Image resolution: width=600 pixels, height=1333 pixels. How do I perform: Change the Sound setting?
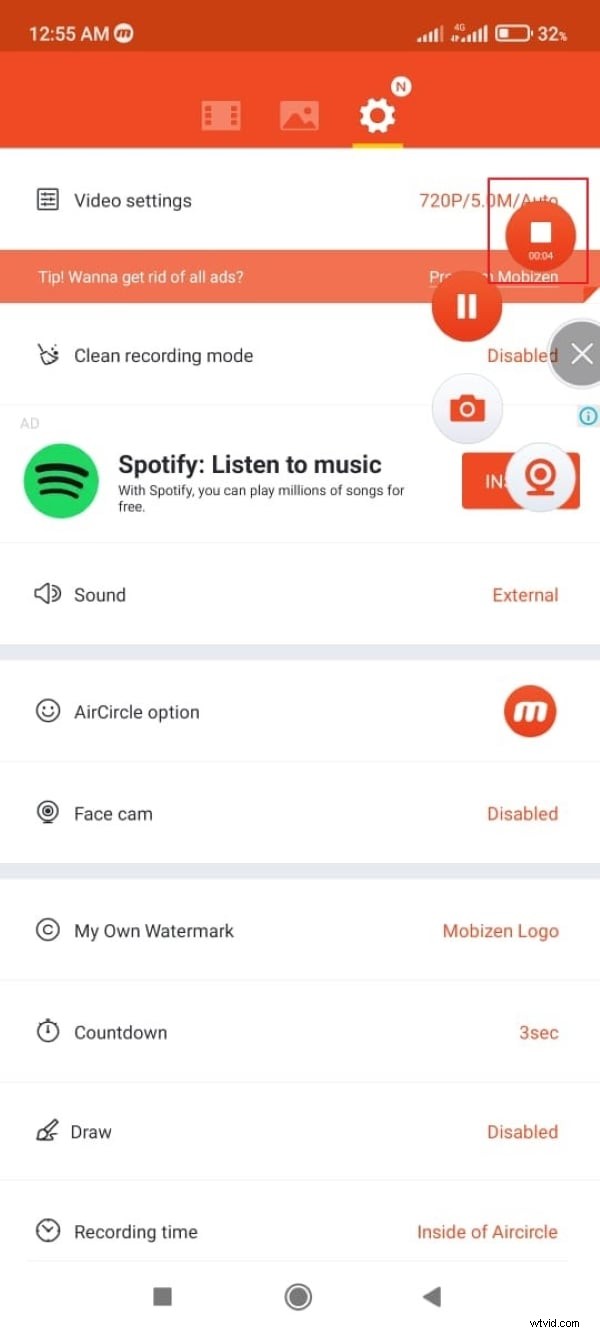(300, 594)
